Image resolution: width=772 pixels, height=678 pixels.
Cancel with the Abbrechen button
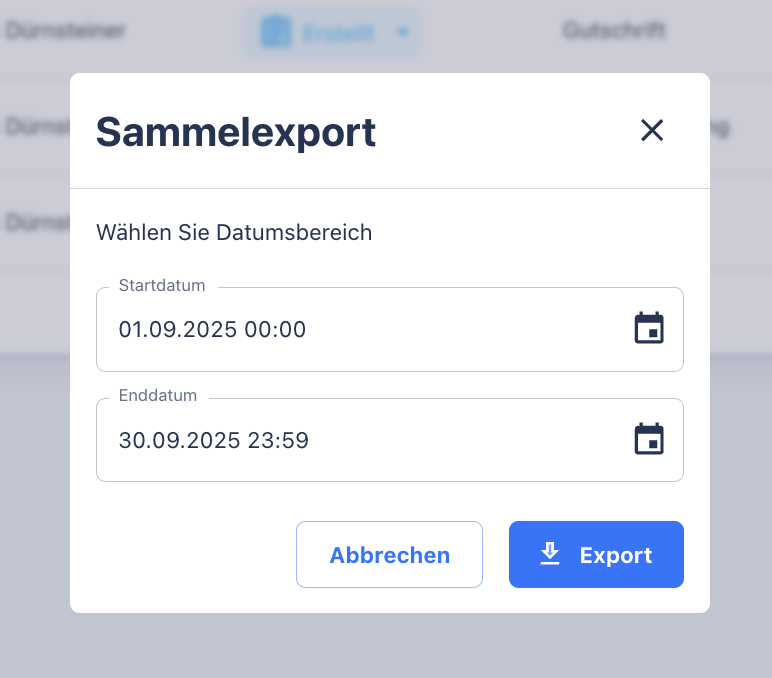[389, 555]
